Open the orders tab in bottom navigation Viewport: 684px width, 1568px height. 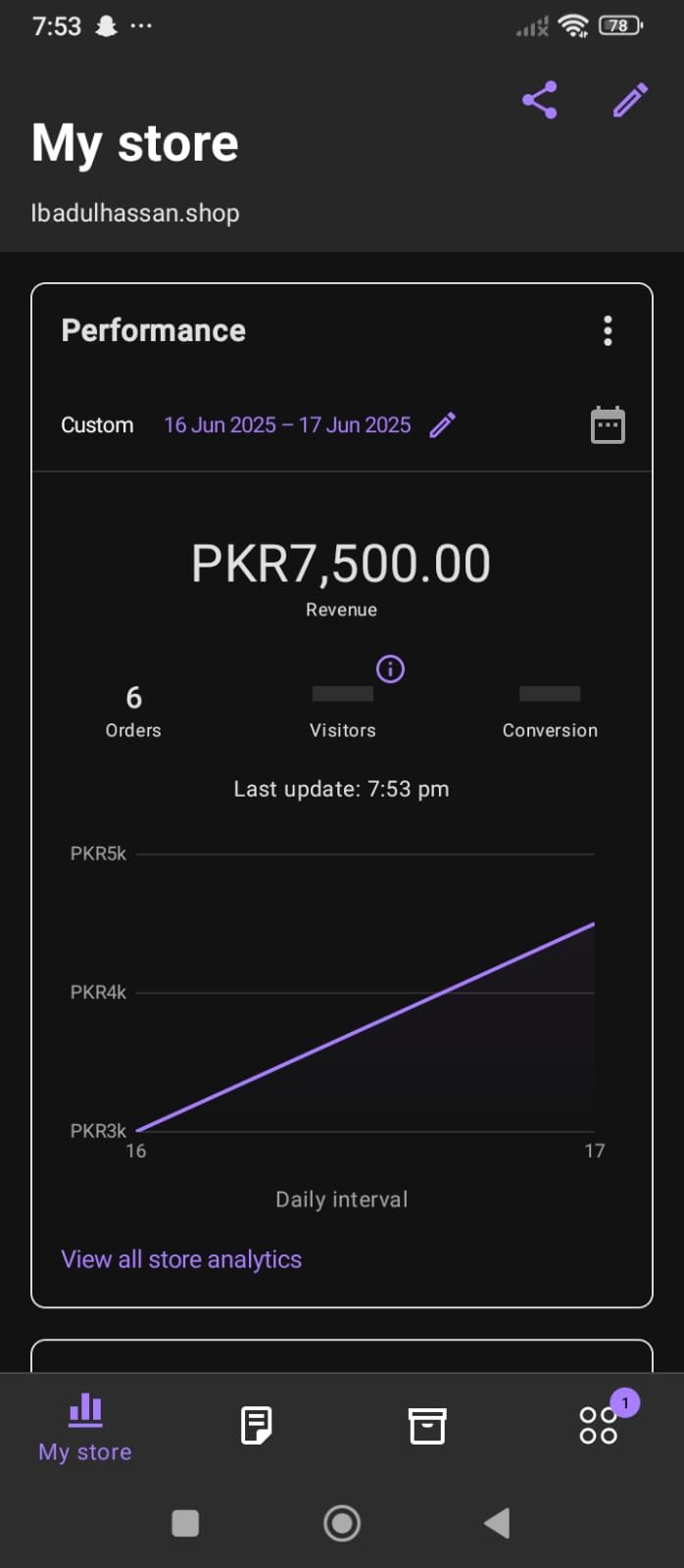[256, 1426]
